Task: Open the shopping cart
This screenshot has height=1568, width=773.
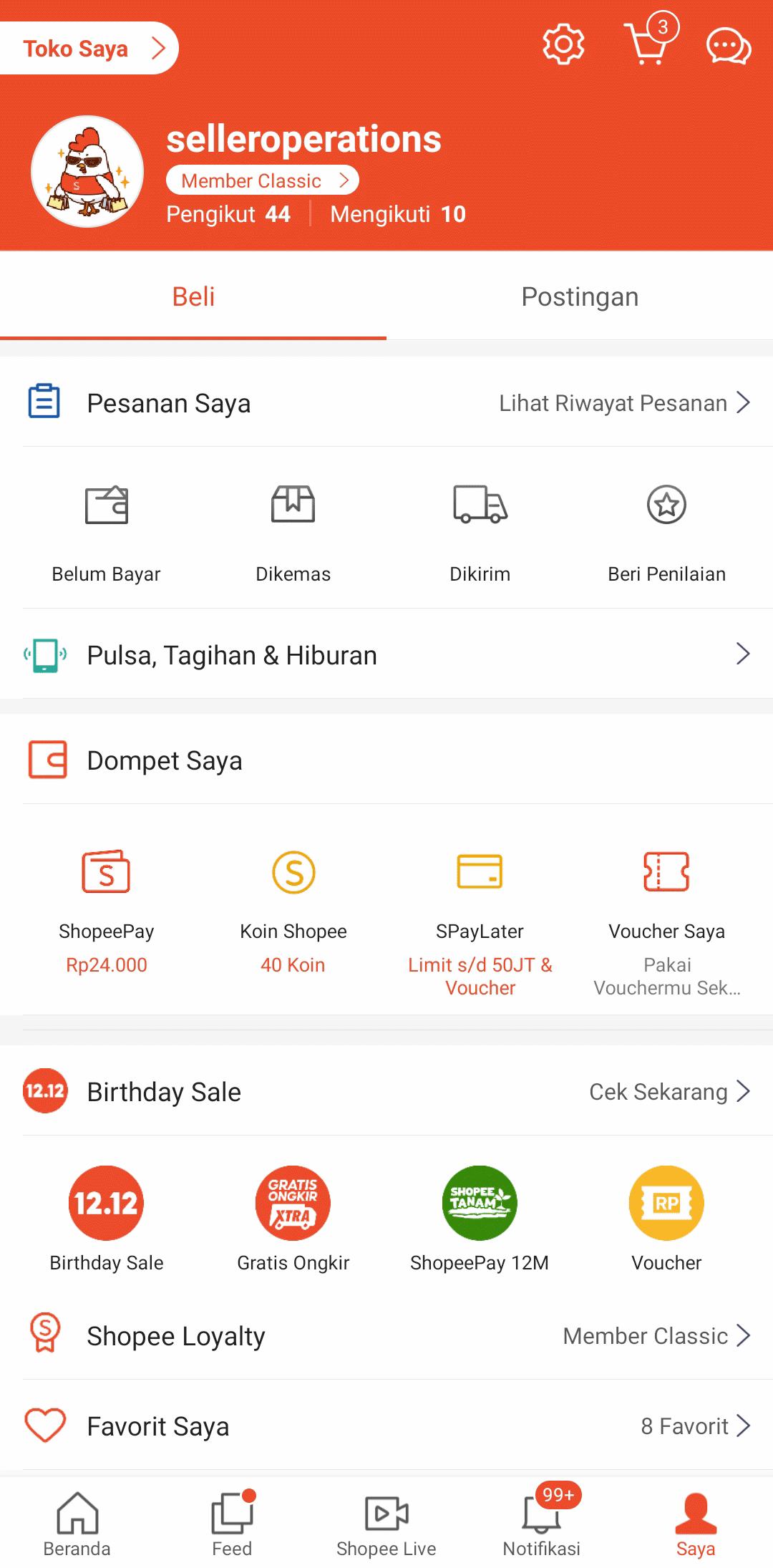Action: click(x=648, y=44)
